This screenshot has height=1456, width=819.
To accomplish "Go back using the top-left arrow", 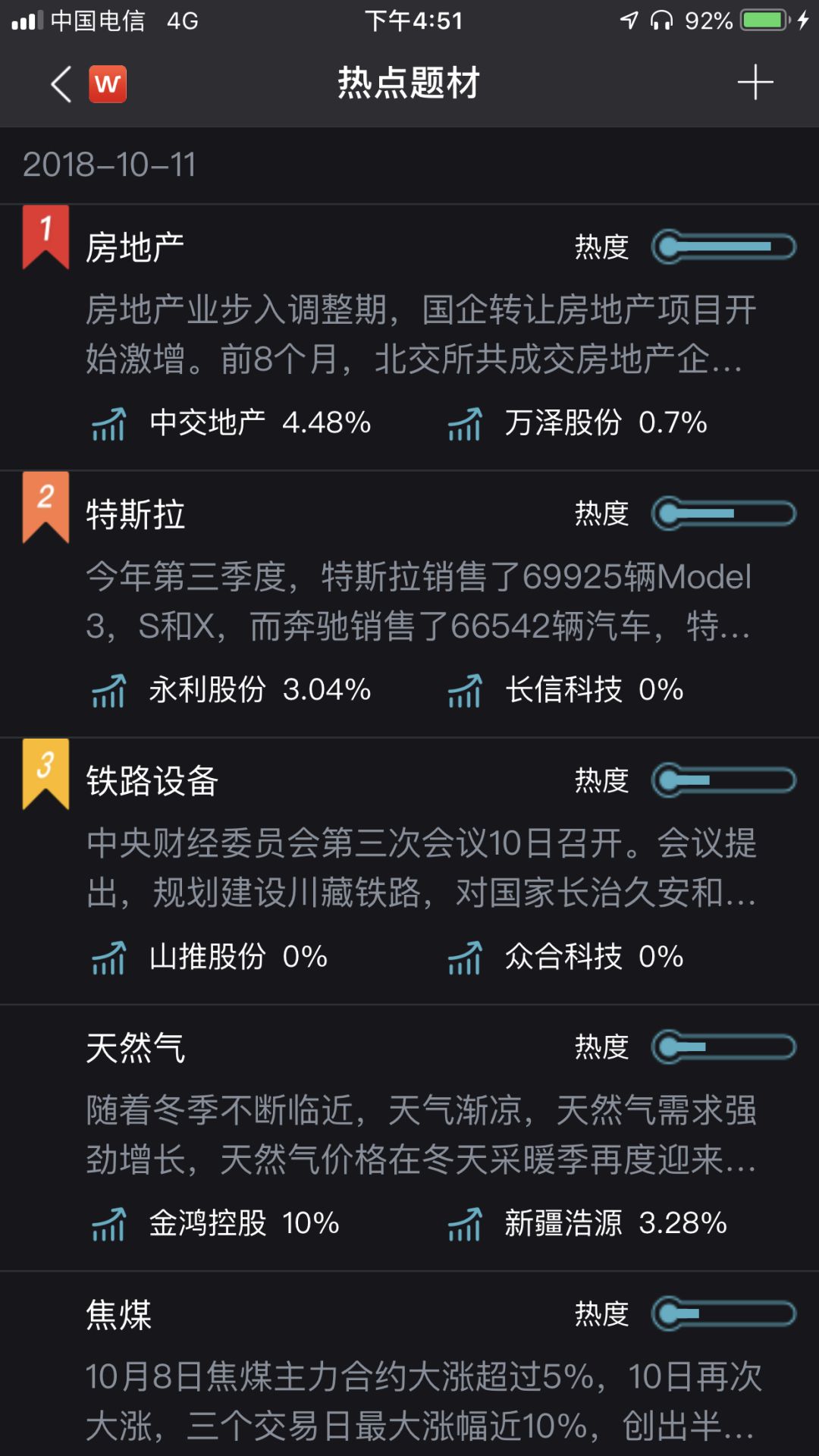I will pyautogui.click(x=61, y=83).
